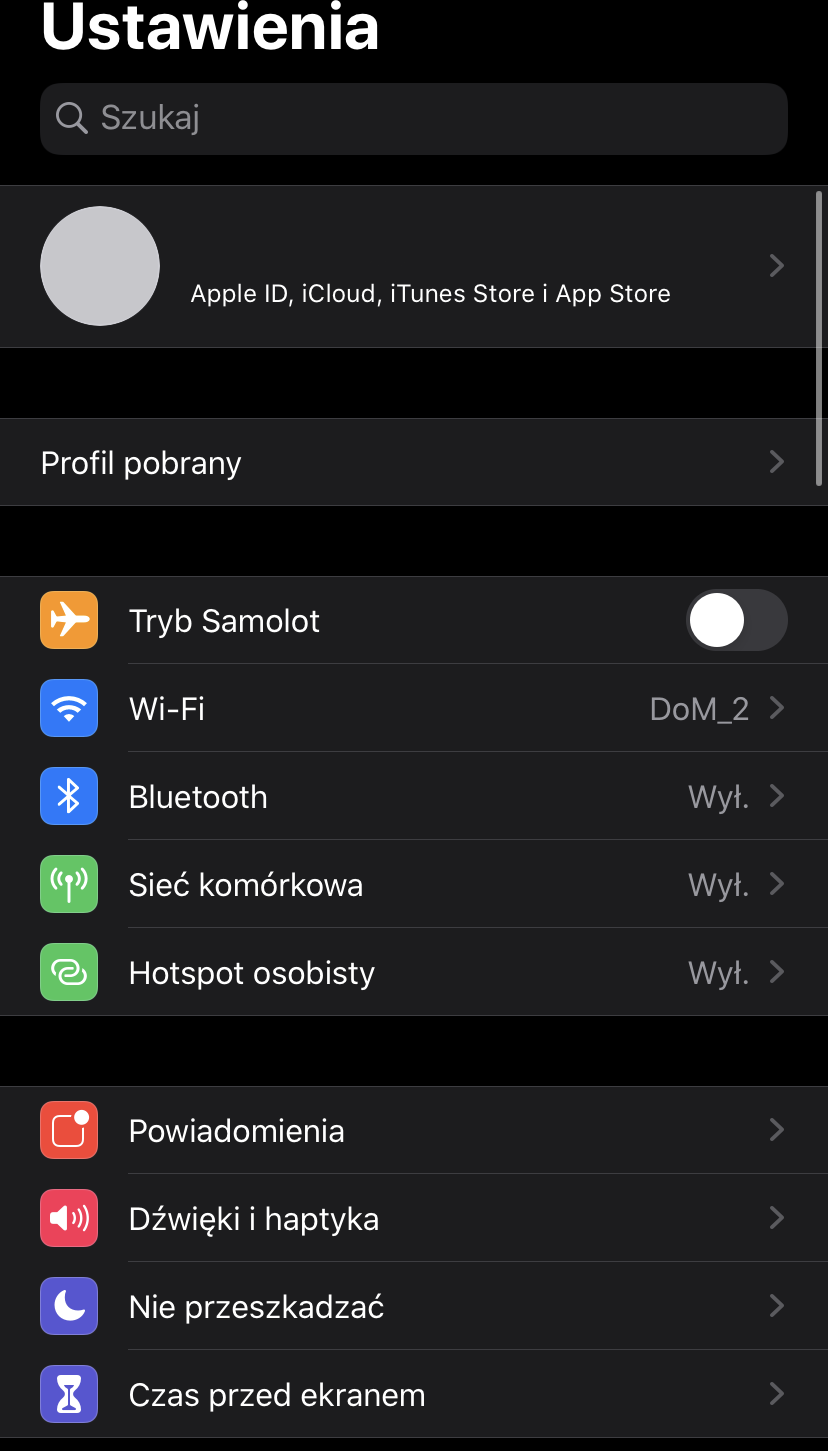Select Nie przeszkadzać
This screenshot has width=828, height=1451.
coord(414,1306)
